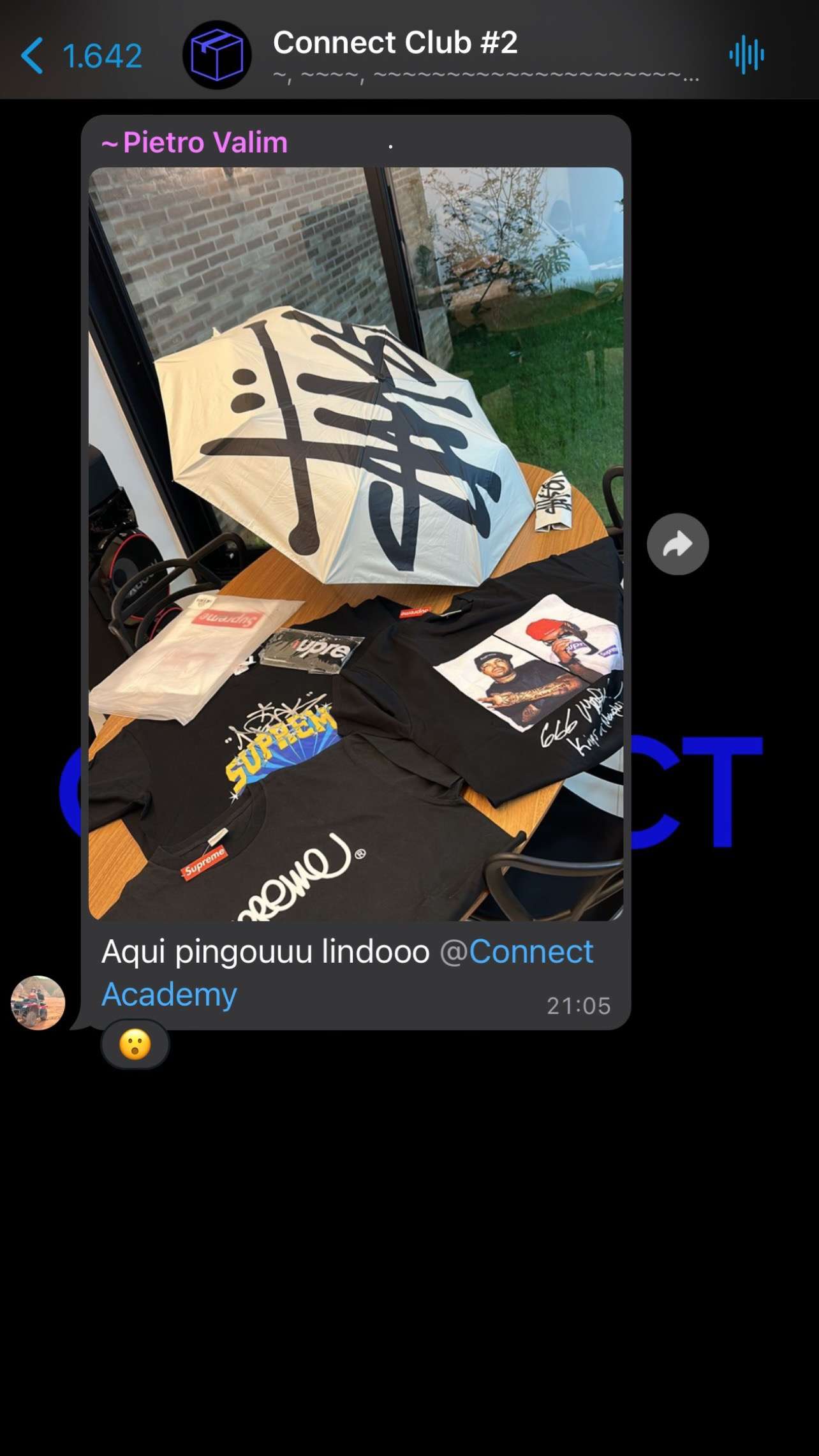Open the @Connect Academy mention
Viewport: 819px width, 1456px height.
(x=347, y=972)
